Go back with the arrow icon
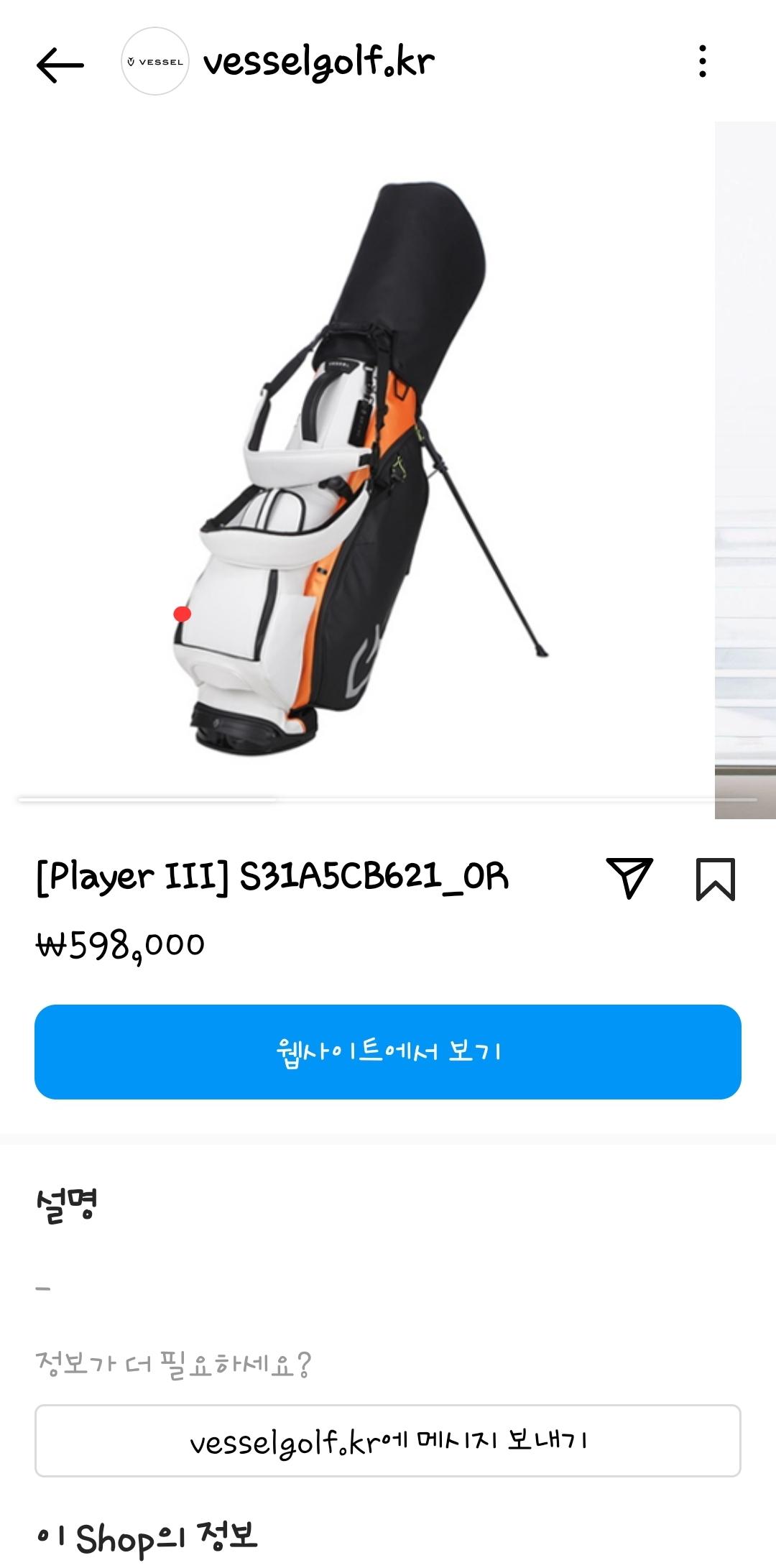 [60, 65]
